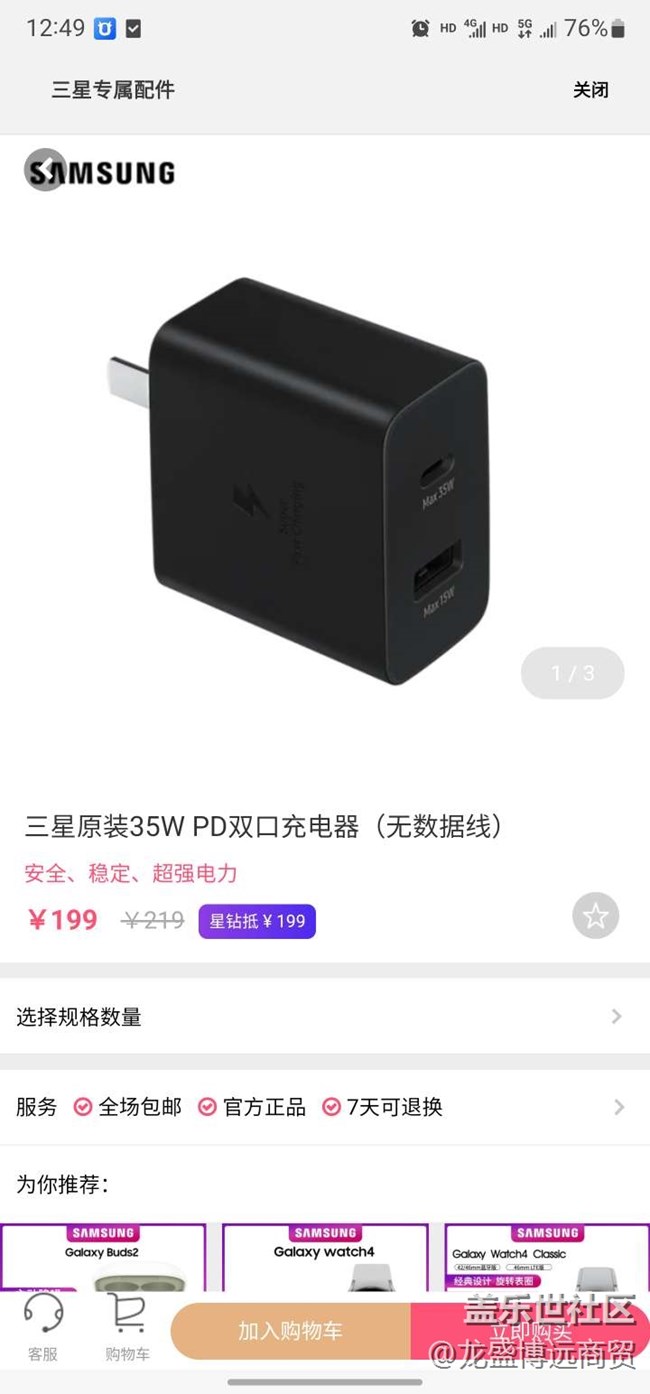Open the 购物车 shopping cart
Screen dimensions: 650x1394
[127, 1329]
